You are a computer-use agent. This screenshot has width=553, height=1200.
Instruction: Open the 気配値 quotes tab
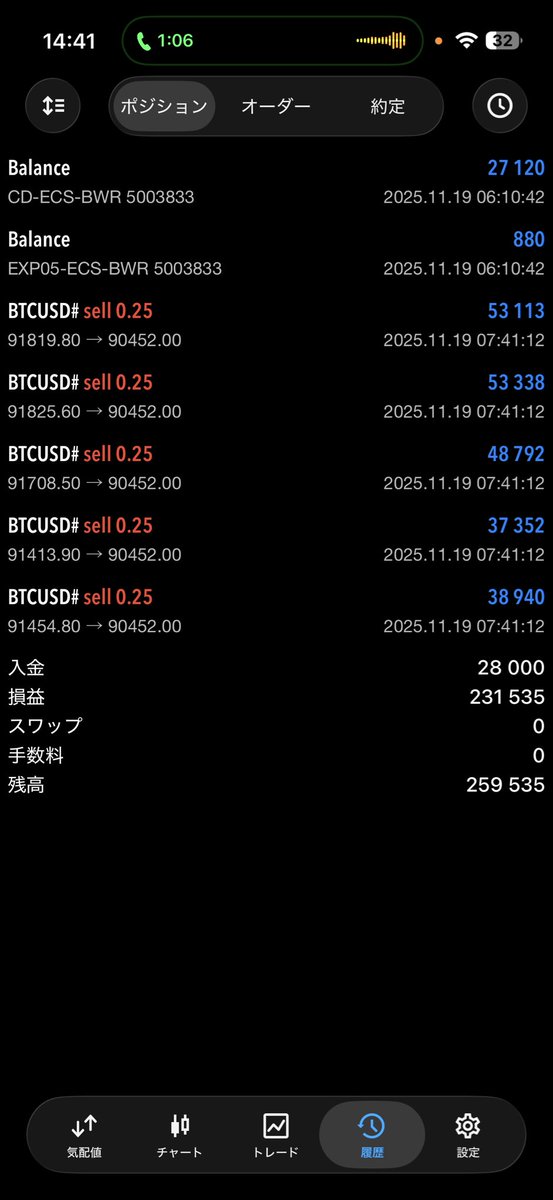(x=84, y=1135)
